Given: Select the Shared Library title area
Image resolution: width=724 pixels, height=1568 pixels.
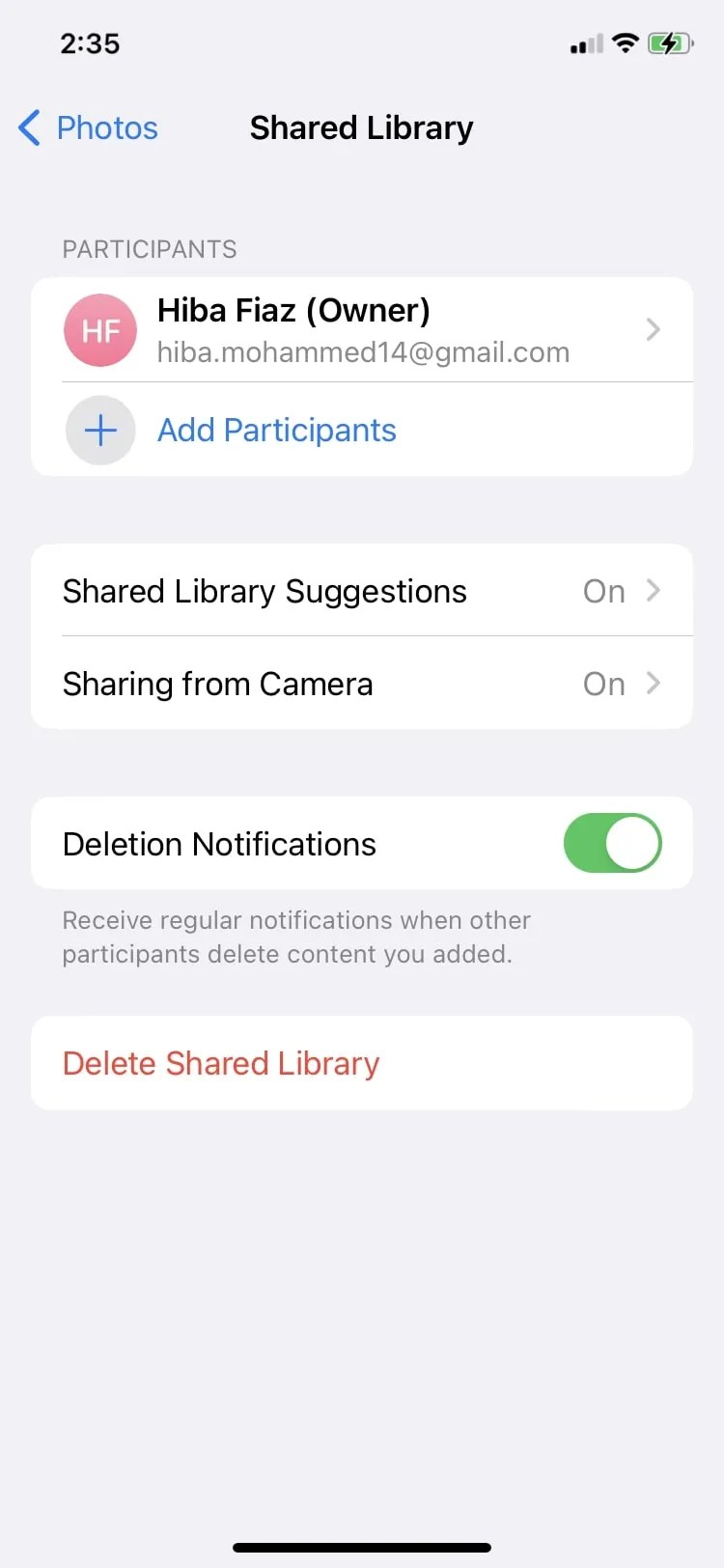Looking at the screenshot, I should pos(361,127).
